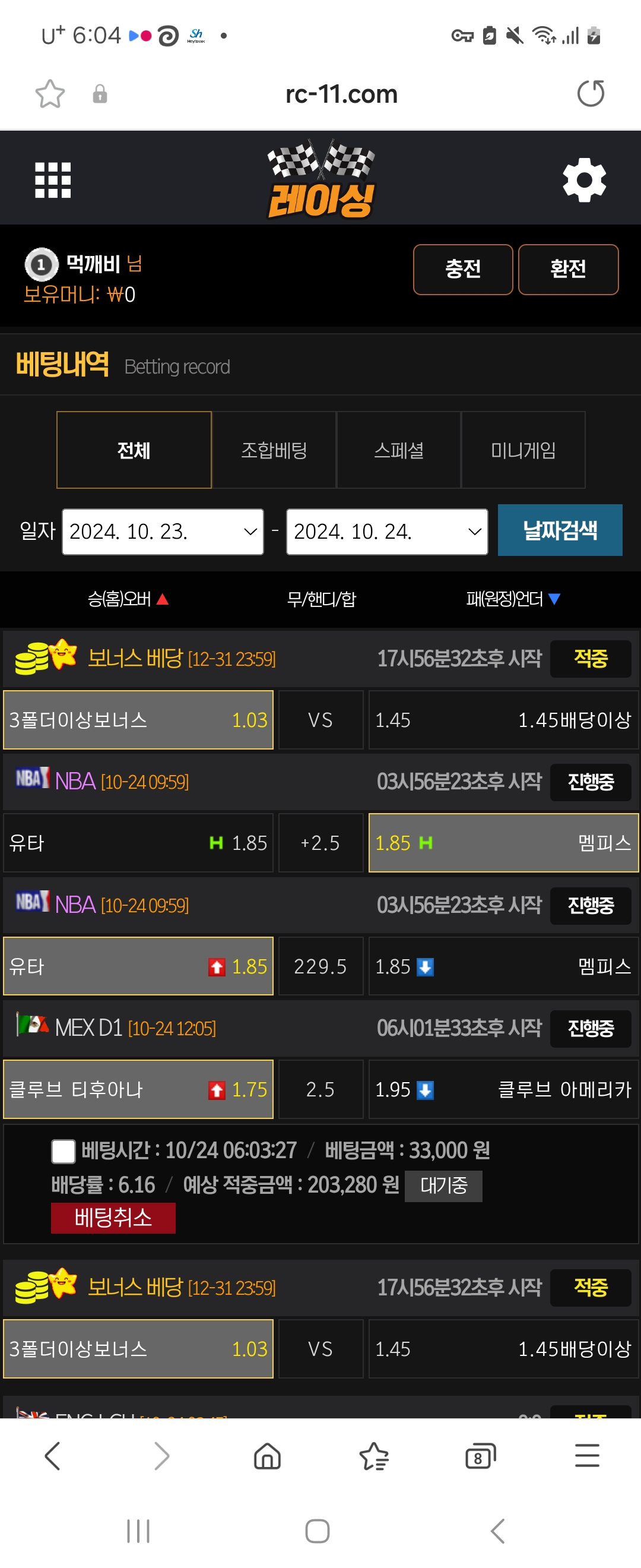
Task: Tap the 충전 button
Action: (x=463, y=269)
